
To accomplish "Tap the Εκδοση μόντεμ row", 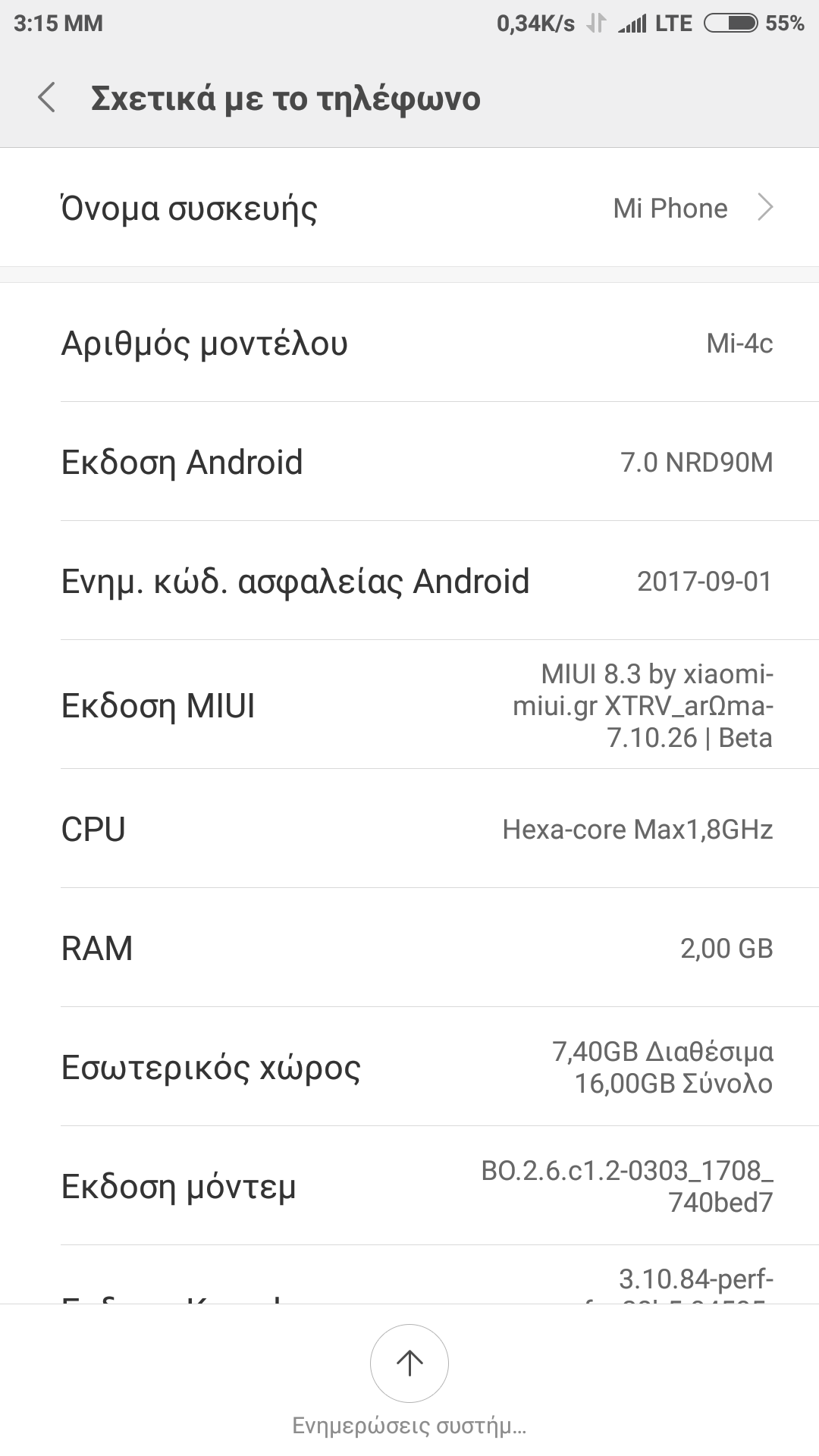I will (409, 1186).
